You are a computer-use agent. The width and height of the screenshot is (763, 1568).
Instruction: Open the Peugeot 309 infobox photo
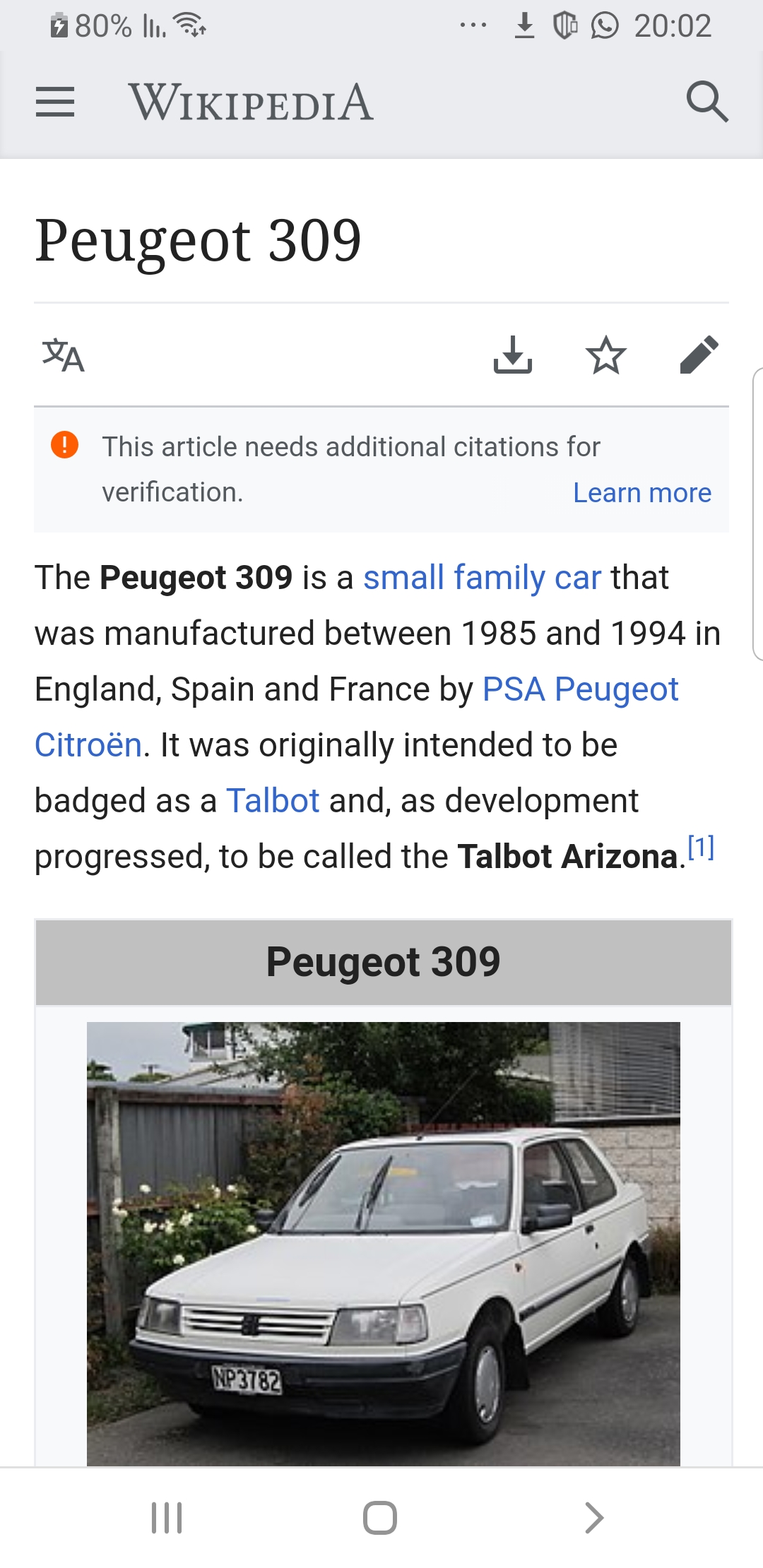click(x=383, y=1243)
